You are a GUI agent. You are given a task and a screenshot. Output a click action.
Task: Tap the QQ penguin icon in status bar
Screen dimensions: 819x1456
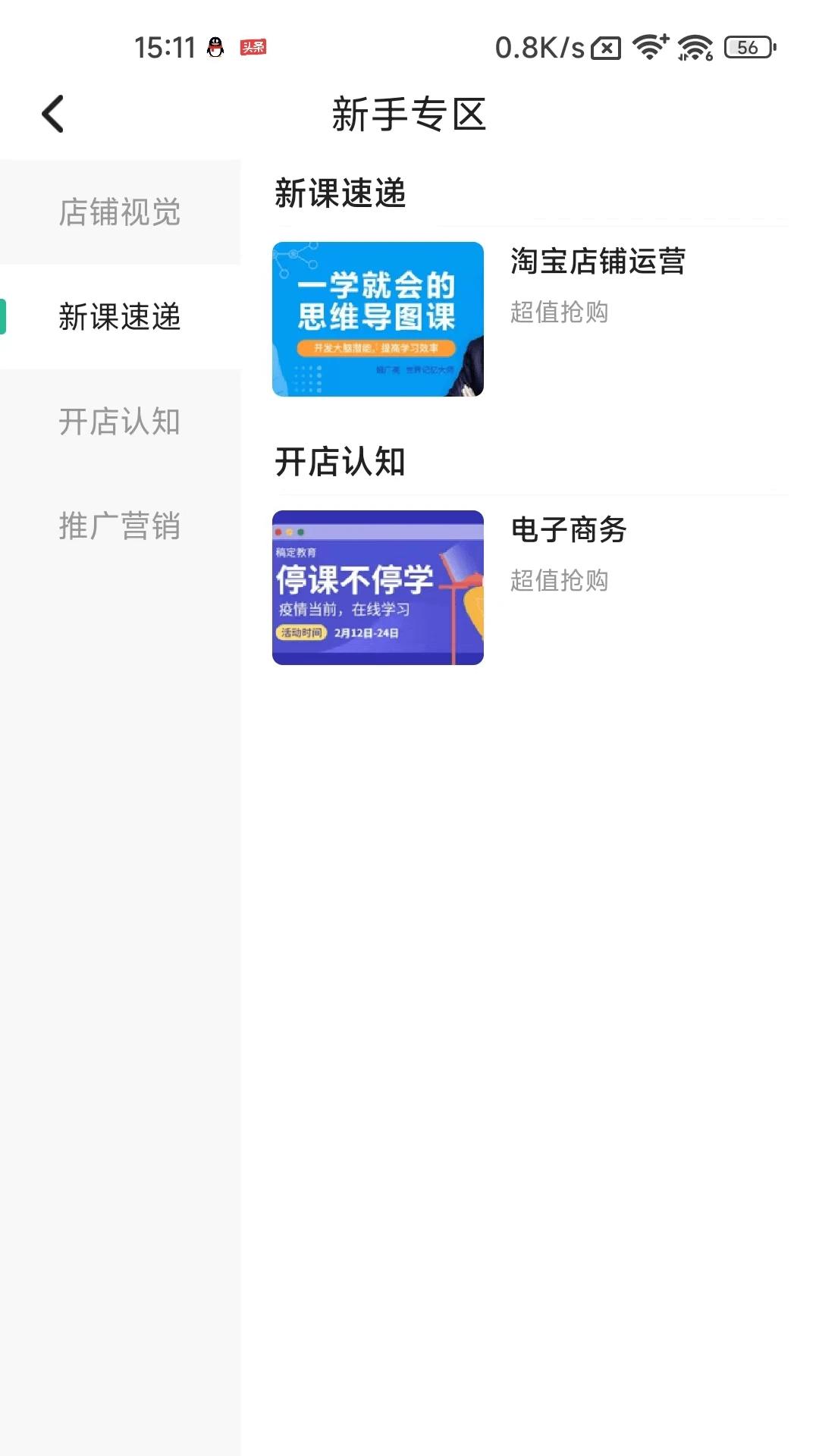tap(216, 47)
